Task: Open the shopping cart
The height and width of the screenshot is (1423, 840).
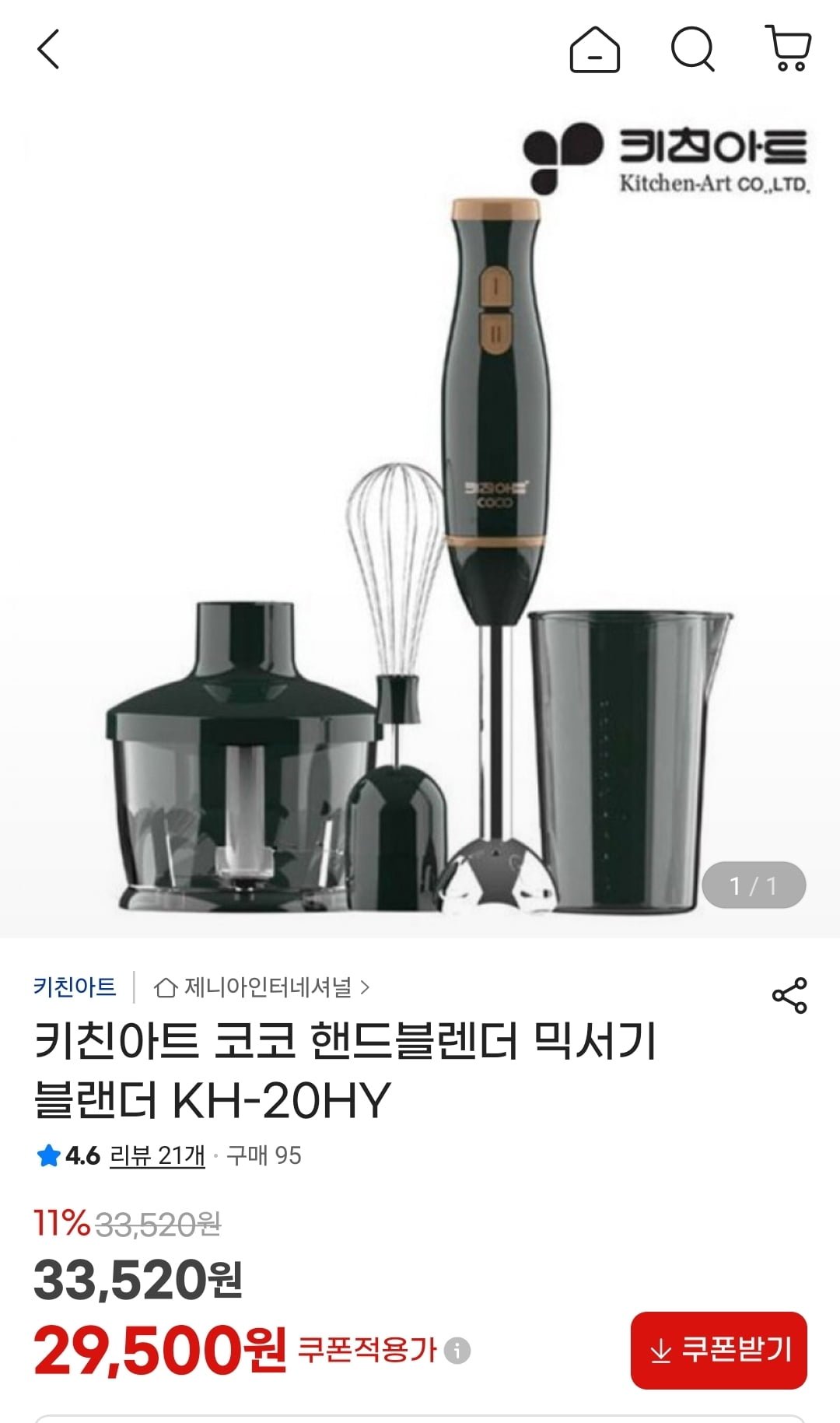Action: (x=789, y=48)
